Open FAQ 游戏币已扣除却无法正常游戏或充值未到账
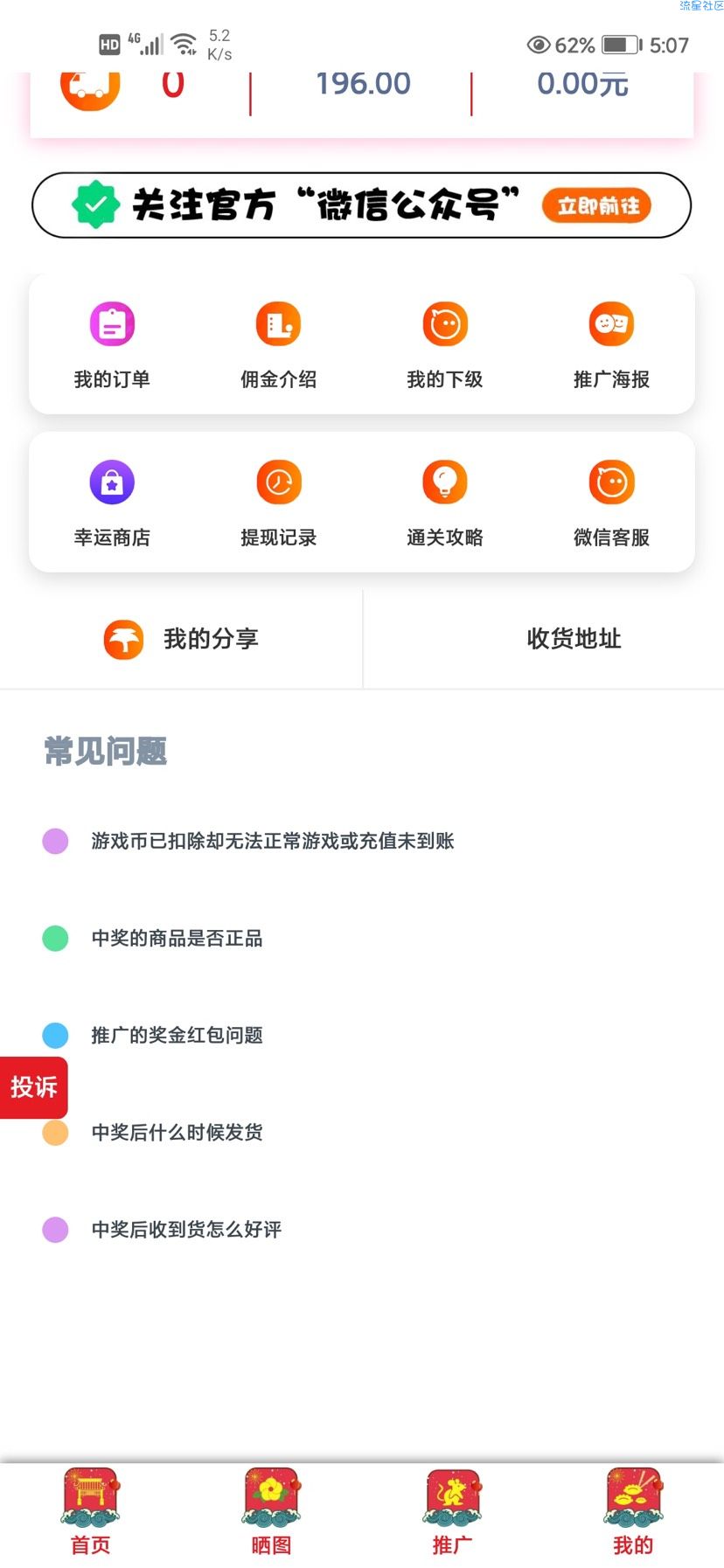The image size is (724, 1568). 272,841
